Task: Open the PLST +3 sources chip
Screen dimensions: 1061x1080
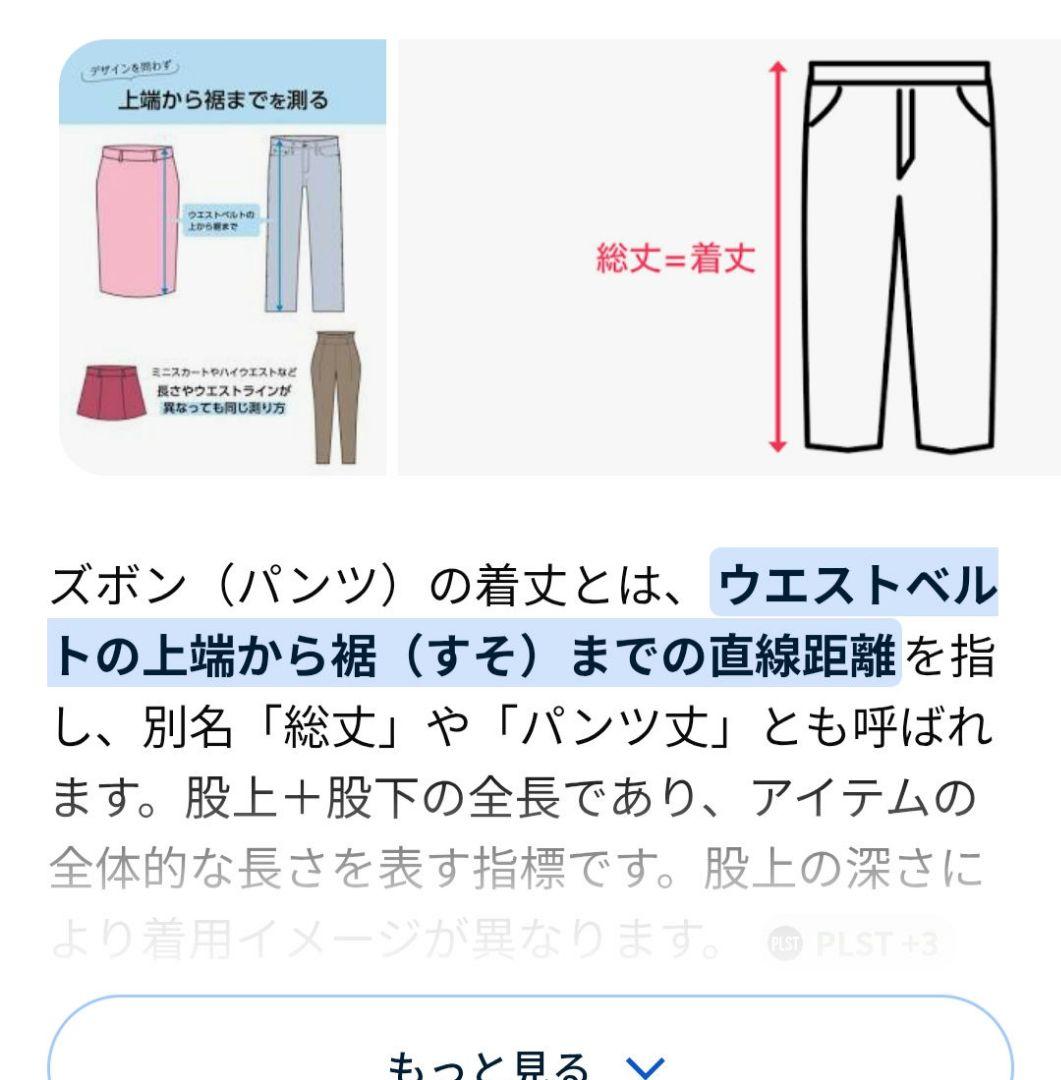Action: (854, 943)
